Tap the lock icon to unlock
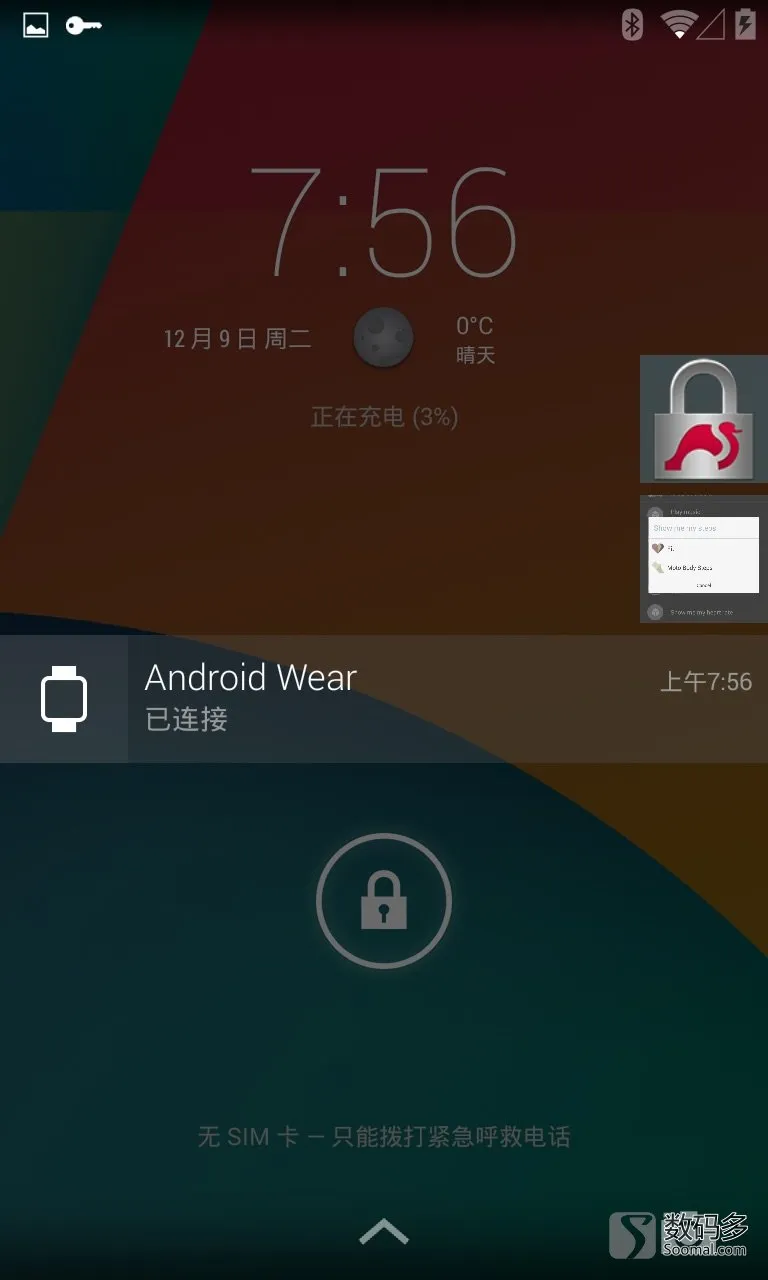 click(x=384, y=901)
